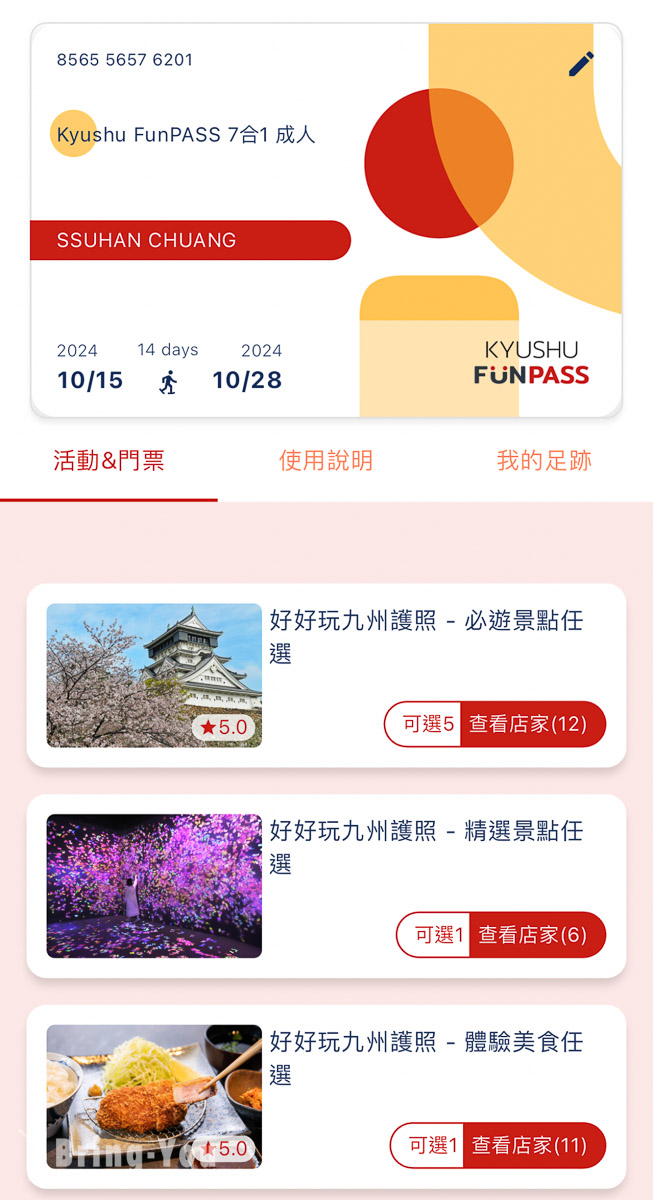The width and height of the screenshot is (653, 1200).
Task: Open the 精選景點任選 card
Action: point(155,886)
